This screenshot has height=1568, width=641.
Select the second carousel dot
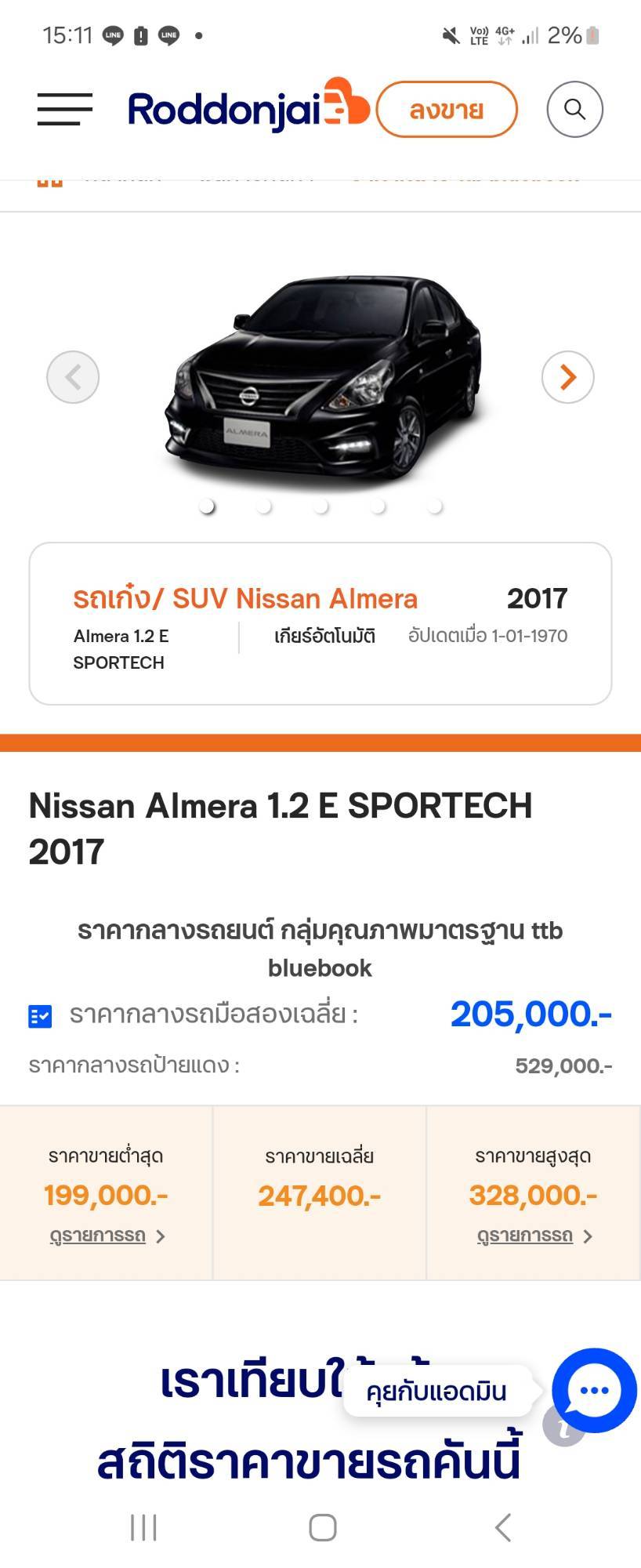[264, 507]
